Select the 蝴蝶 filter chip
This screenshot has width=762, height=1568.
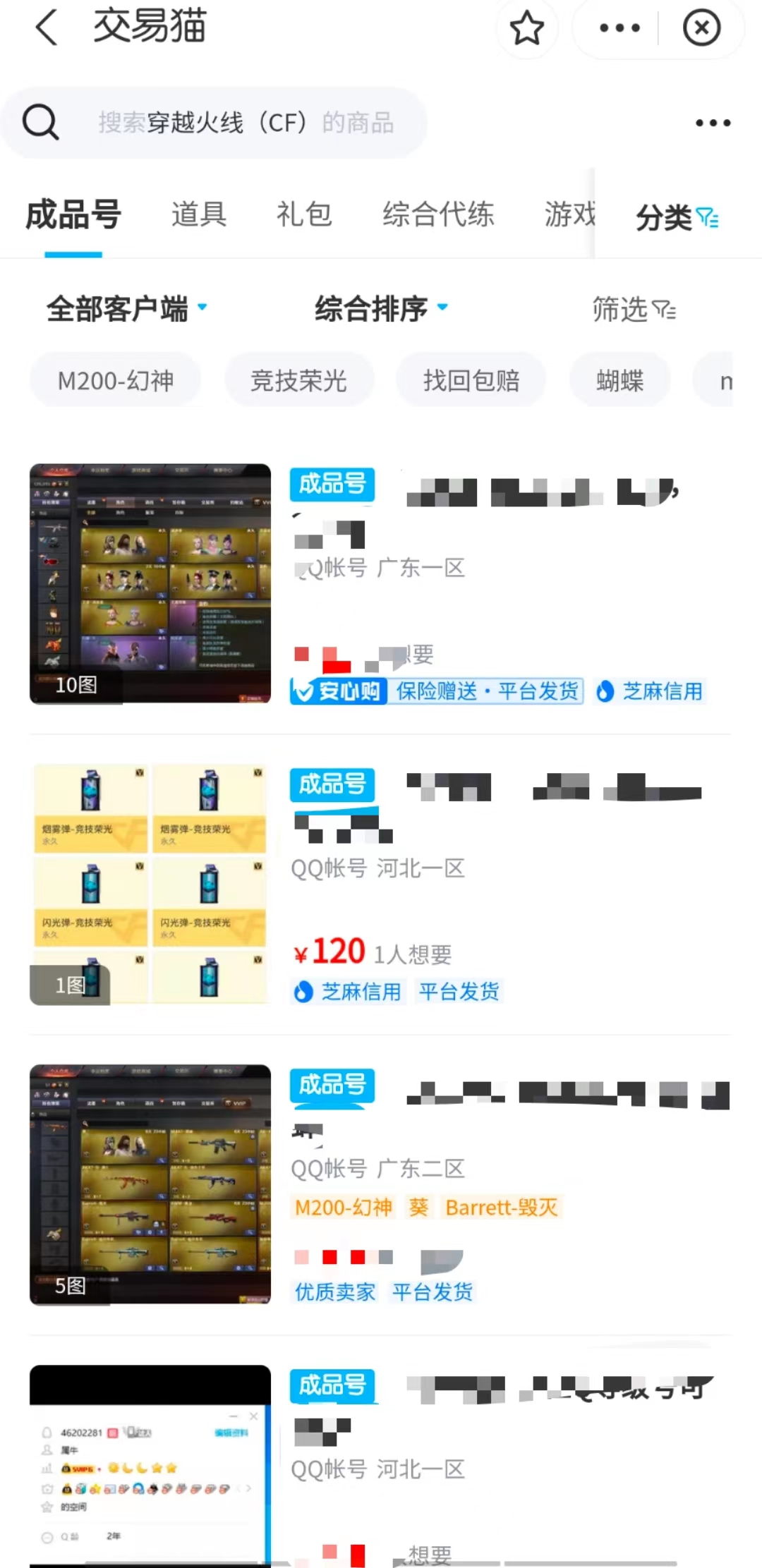[x=619, y=381]
